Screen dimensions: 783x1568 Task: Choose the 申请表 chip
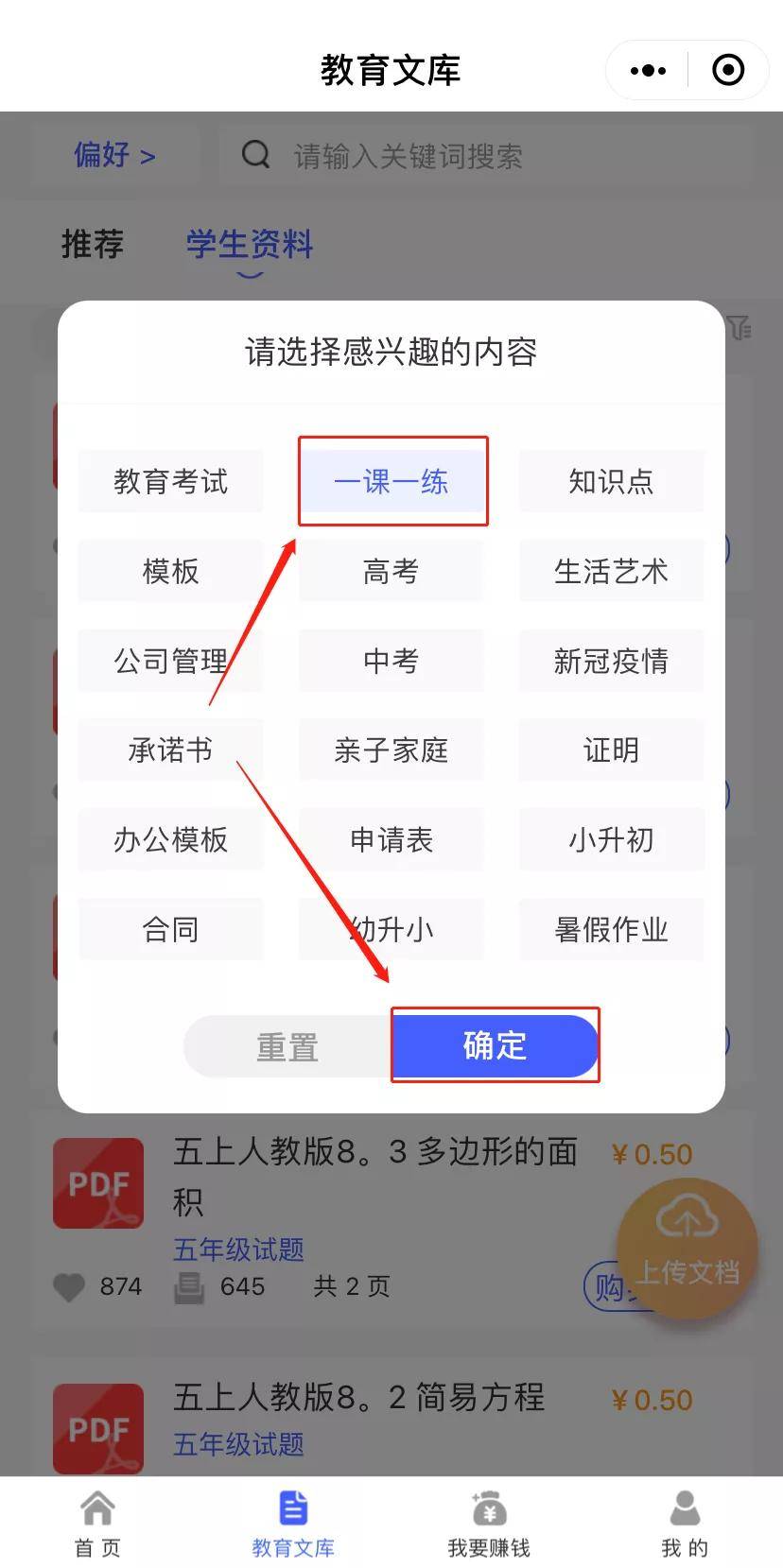(x=391, y=840)
